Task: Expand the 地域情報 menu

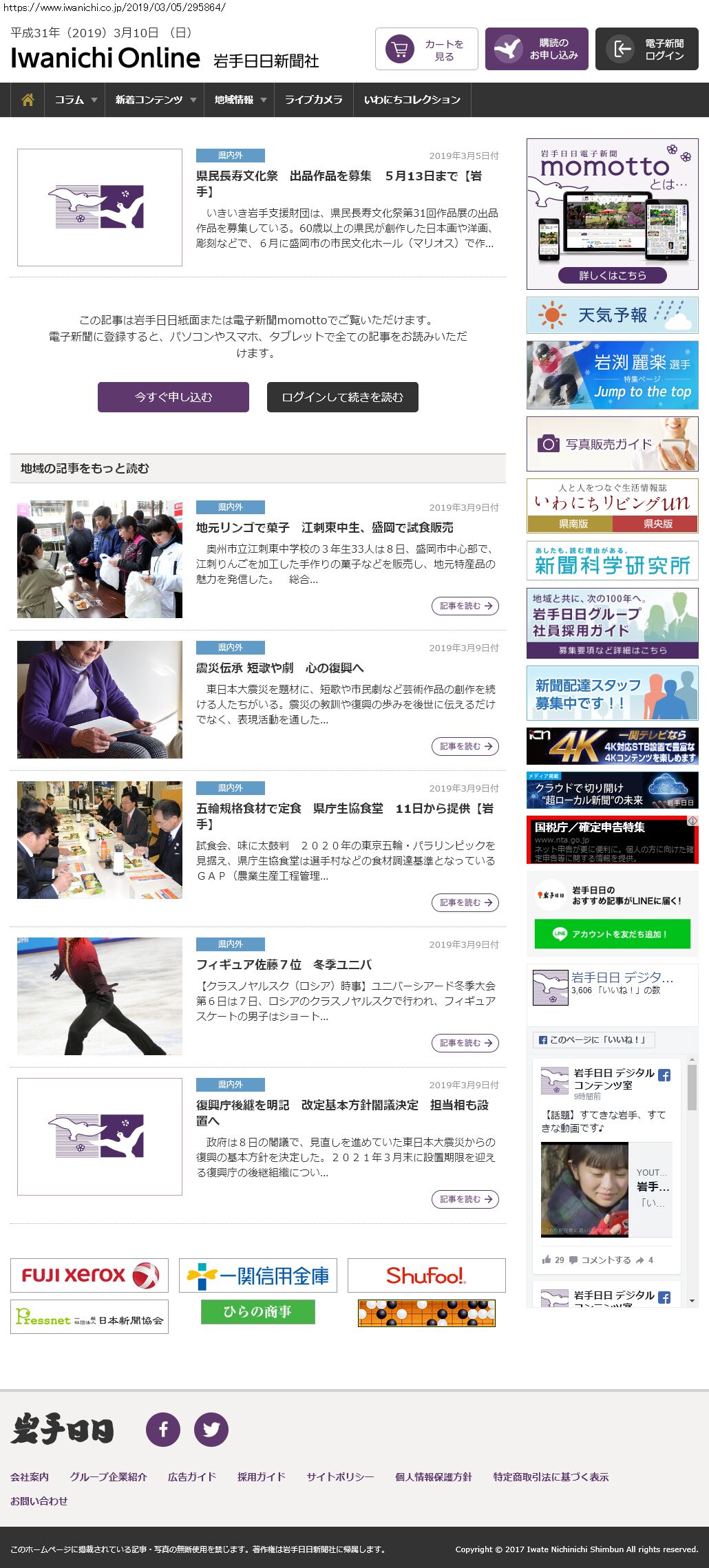Action: point(239,100)
